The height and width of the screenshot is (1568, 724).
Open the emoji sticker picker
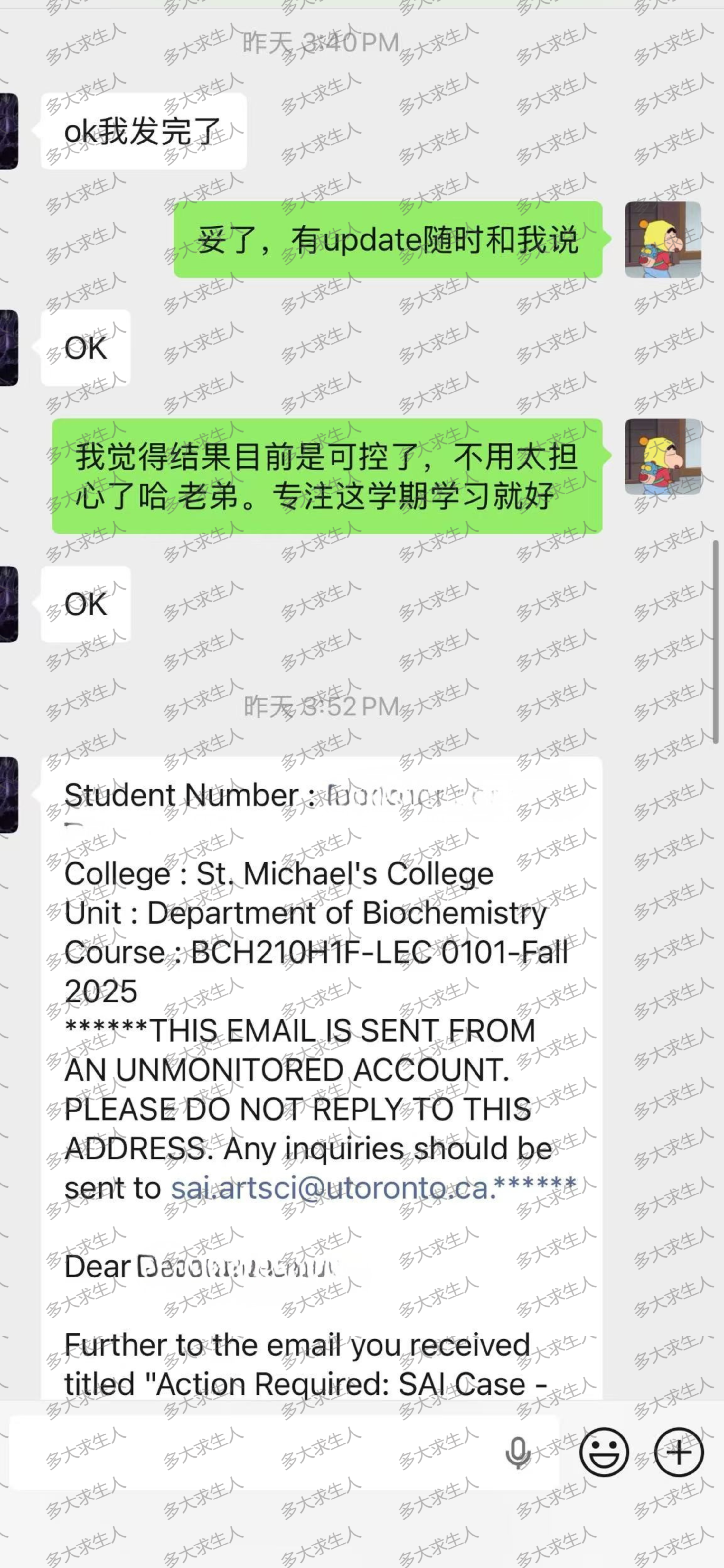tap(603, 1453)
